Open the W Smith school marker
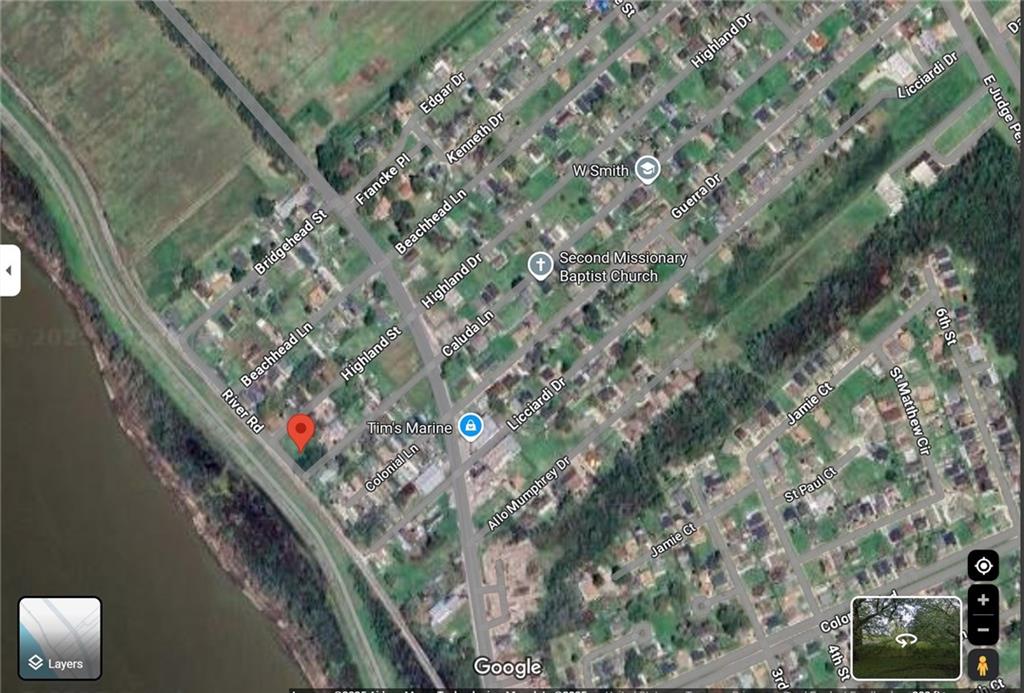 pos(647,169)
